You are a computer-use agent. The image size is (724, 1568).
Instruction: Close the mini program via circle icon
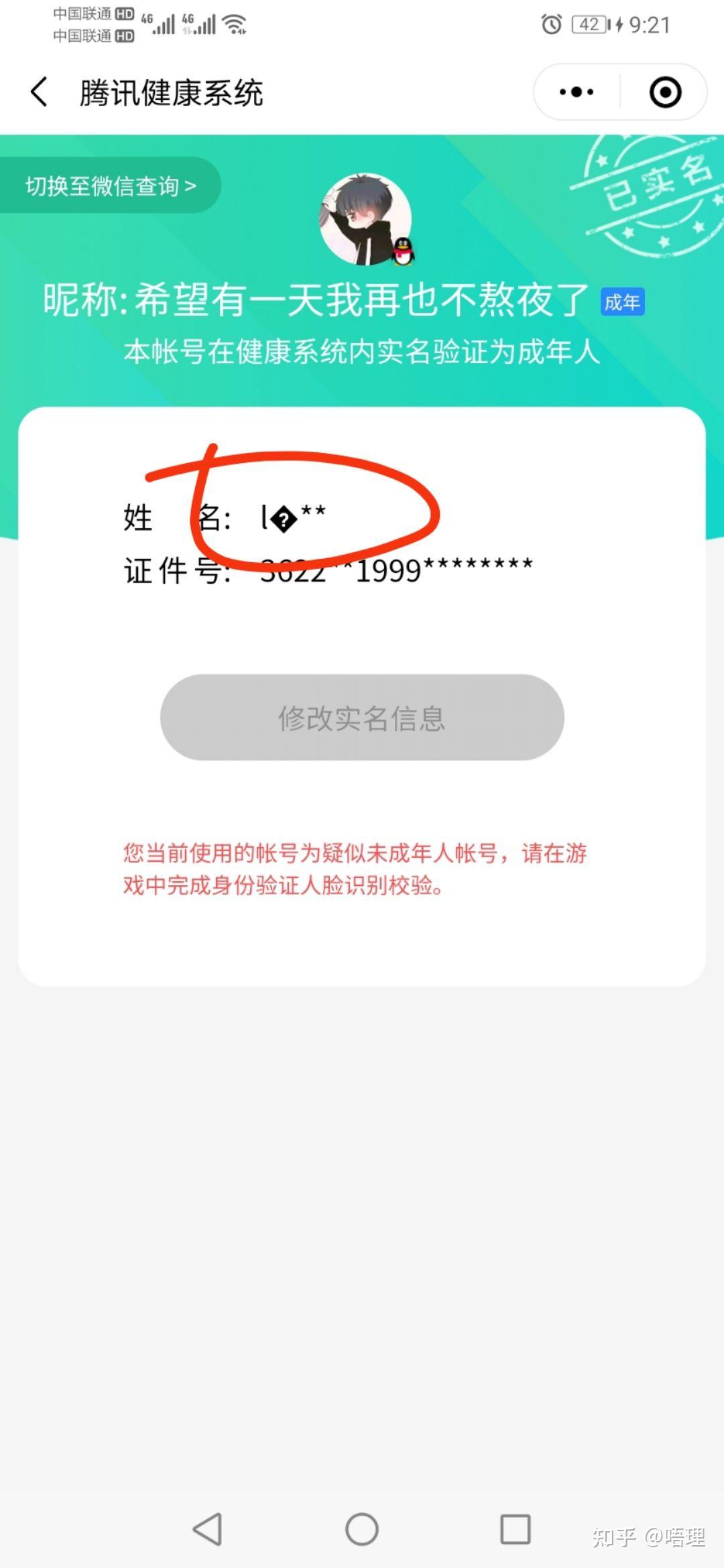665,92
